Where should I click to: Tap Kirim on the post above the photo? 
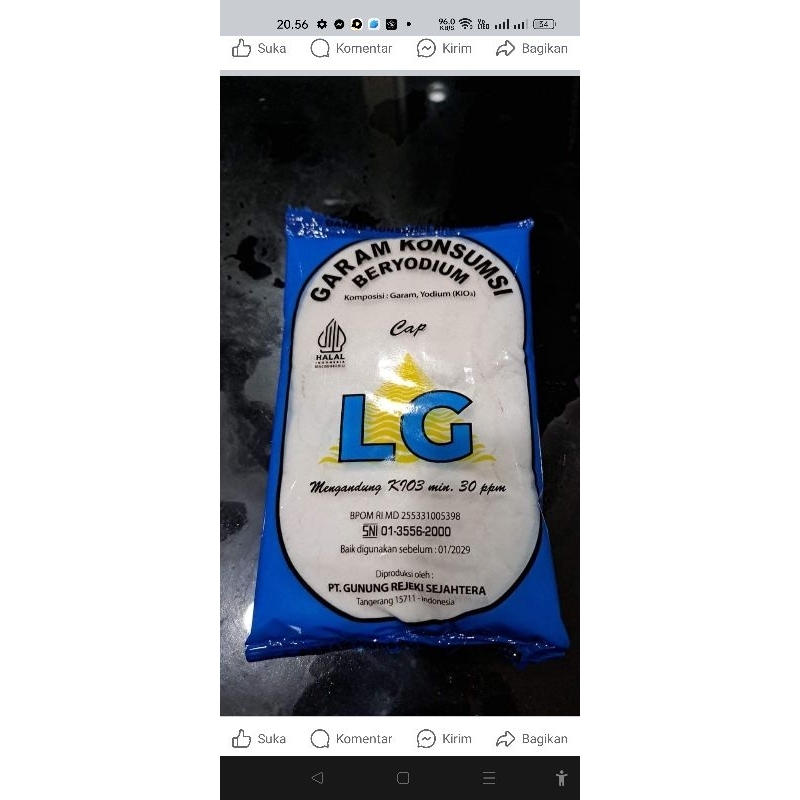point(444,48)
